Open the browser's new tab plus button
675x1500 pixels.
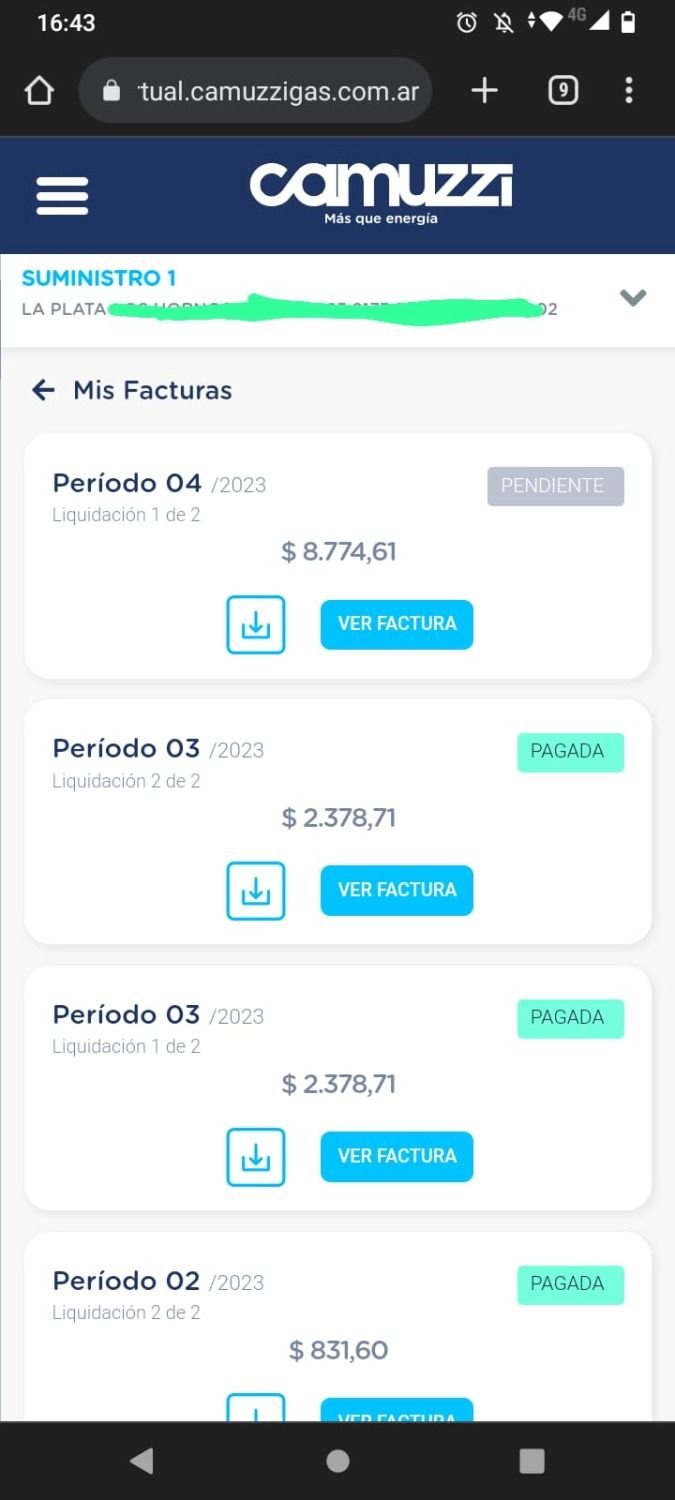pos(484,91)
